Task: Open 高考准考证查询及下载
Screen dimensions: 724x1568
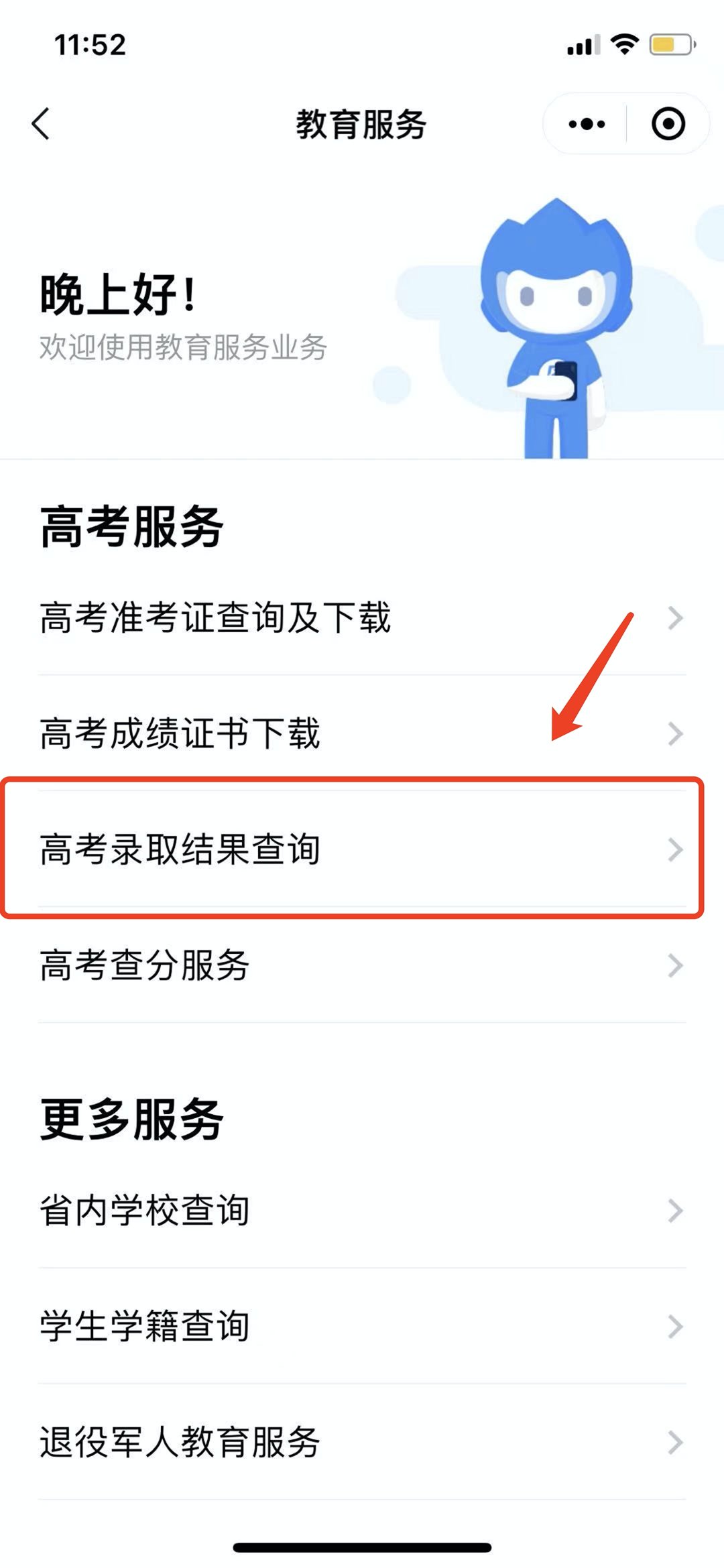Action: coord(362,617)
